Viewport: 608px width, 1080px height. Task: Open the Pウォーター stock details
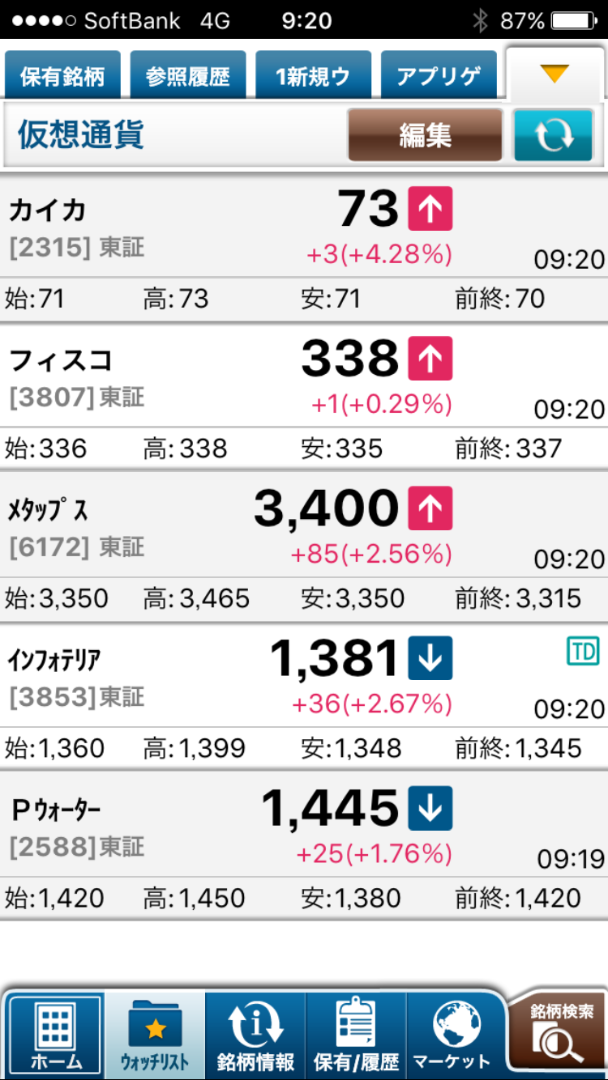coord(304,845)
